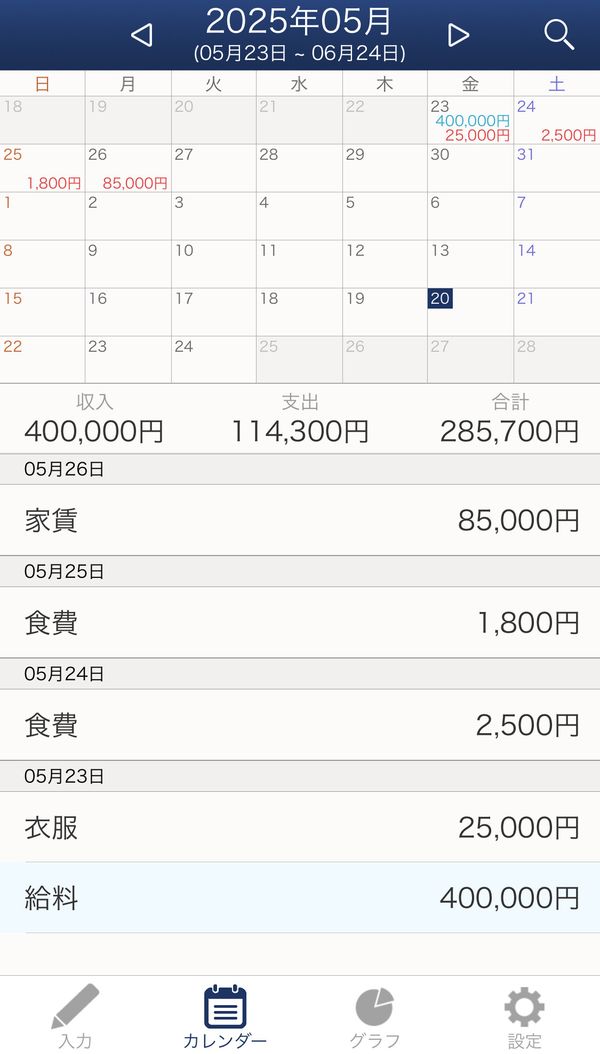Viewport: 600px width, 1054px height.
Task: Go to the previous month arrow
Action: click(142, 35)
